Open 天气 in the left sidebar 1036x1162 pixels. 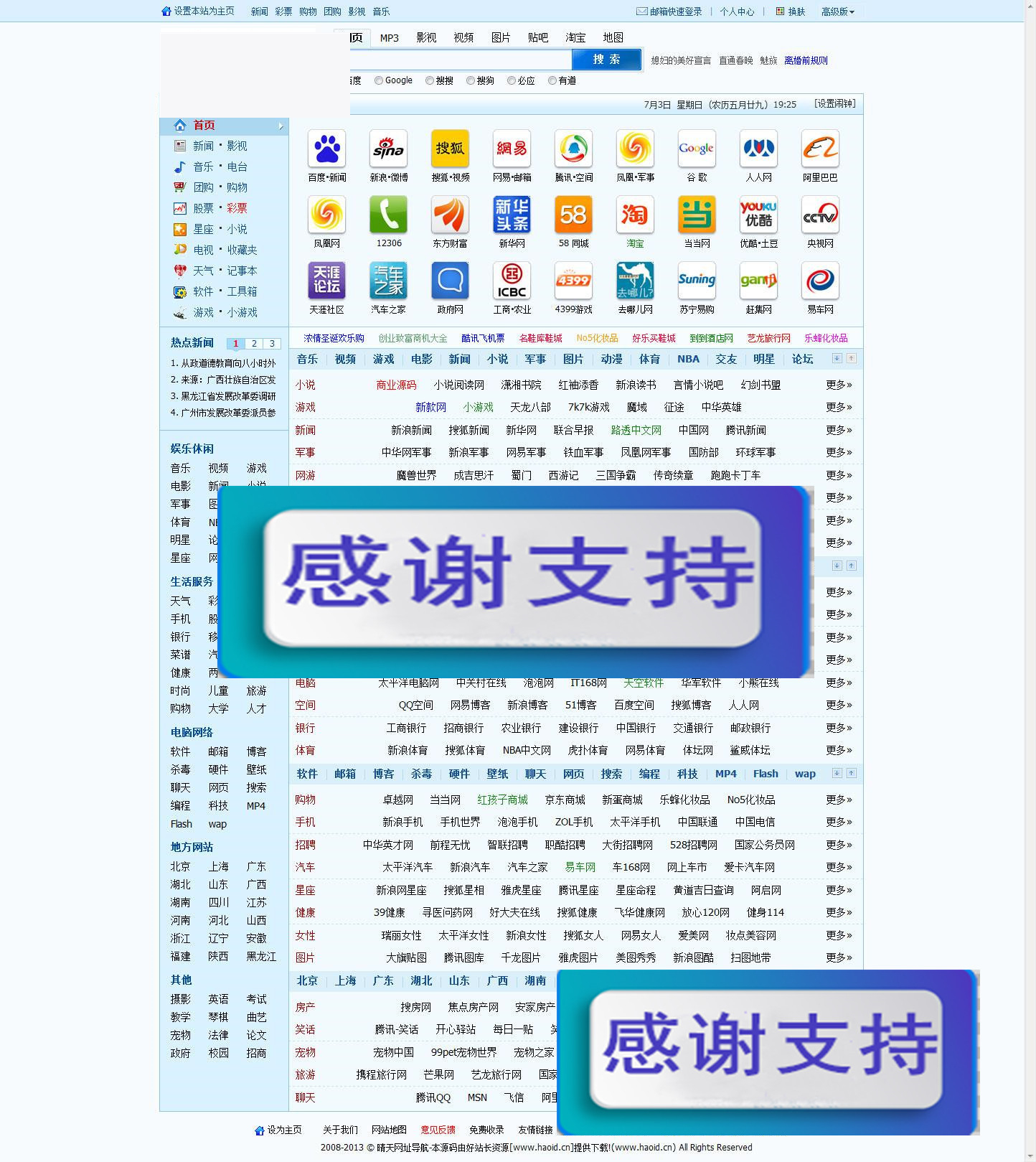pos(203,271)
